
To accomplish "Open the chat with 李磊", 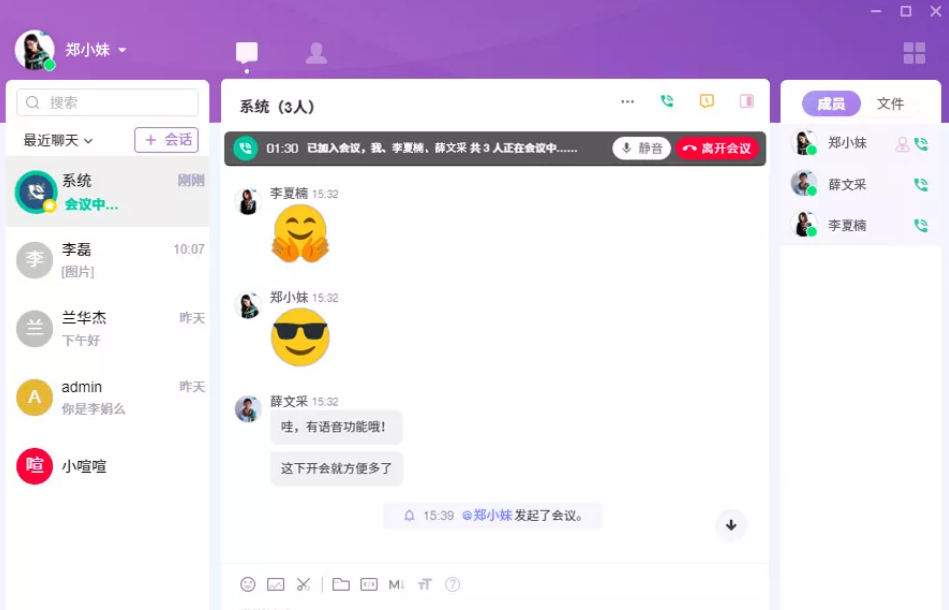I will point(108,260).
